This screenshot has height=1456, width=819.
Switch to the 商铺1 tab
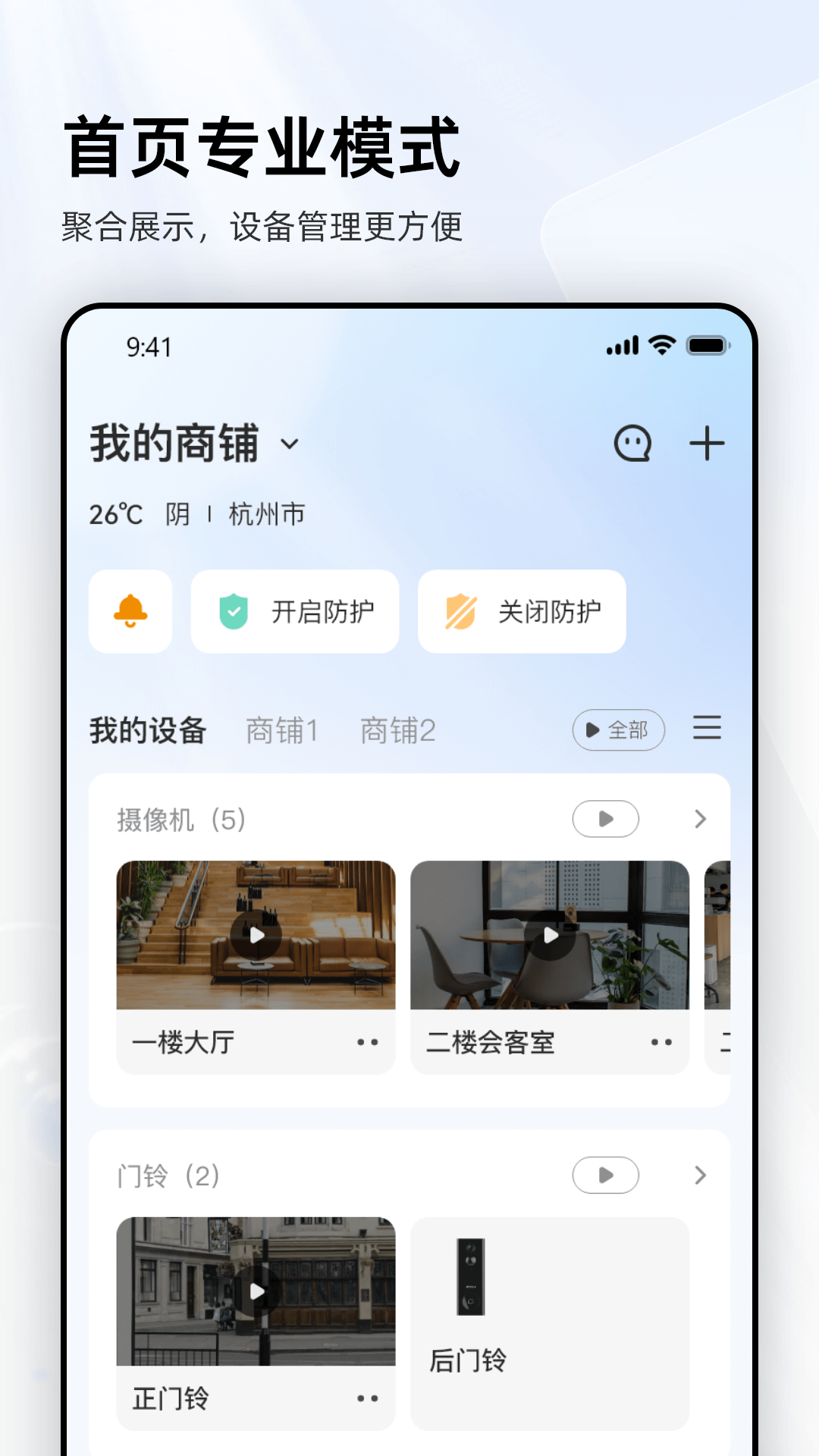(281, 730)
